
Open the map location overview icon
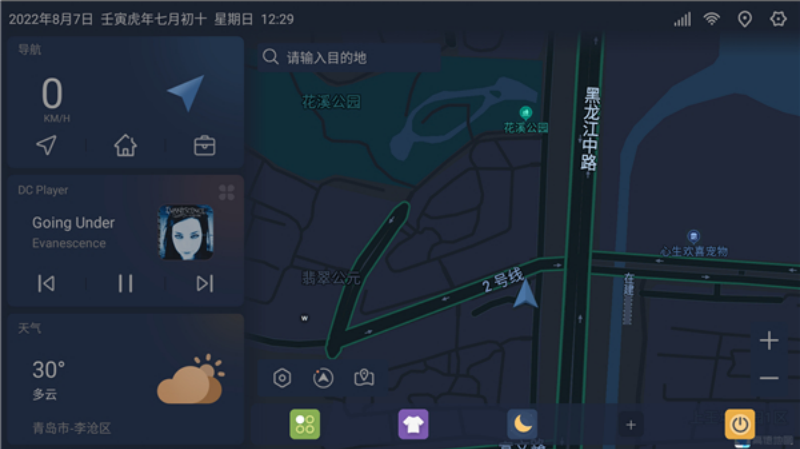click(x=364, y=378)
